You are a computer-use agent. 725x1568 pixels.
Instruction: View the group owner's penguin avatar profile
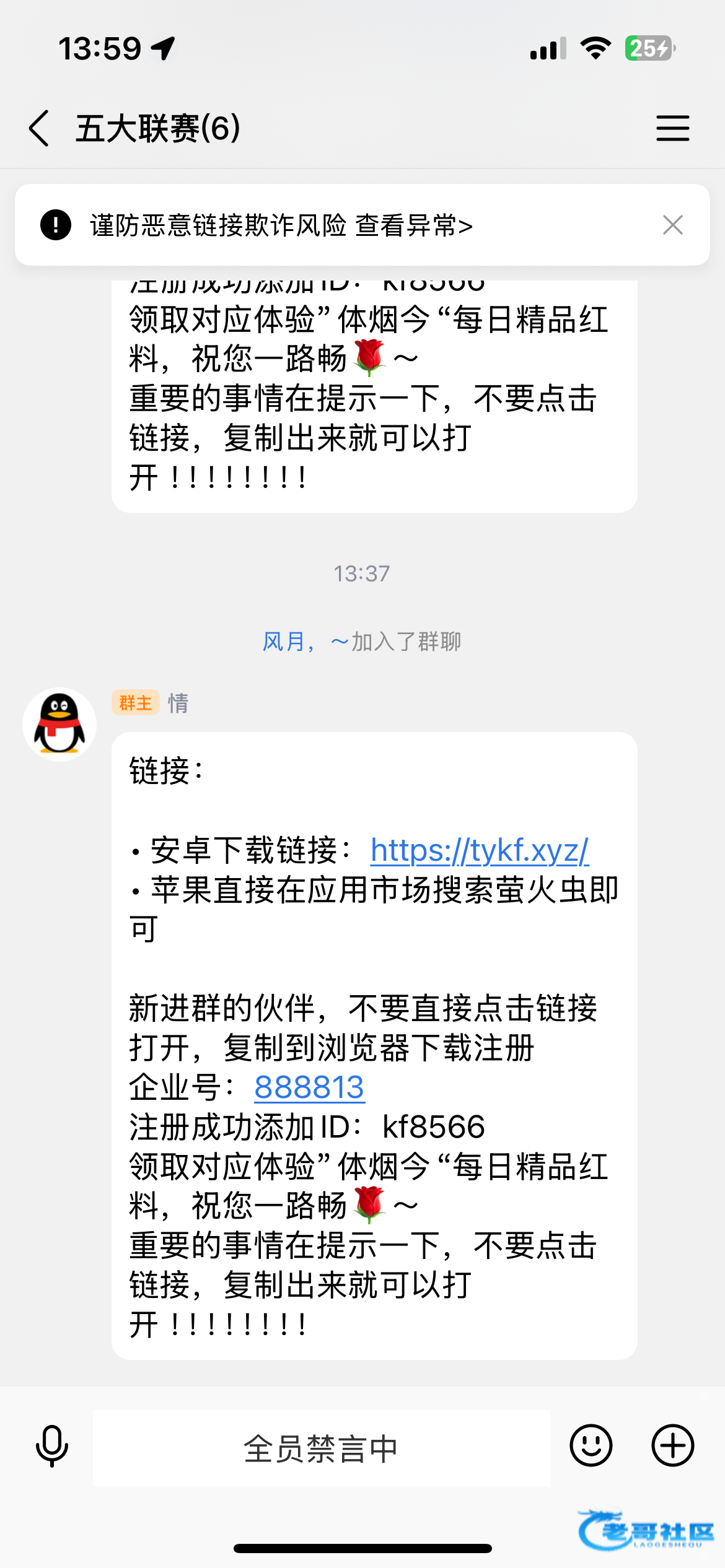(59, 725)
